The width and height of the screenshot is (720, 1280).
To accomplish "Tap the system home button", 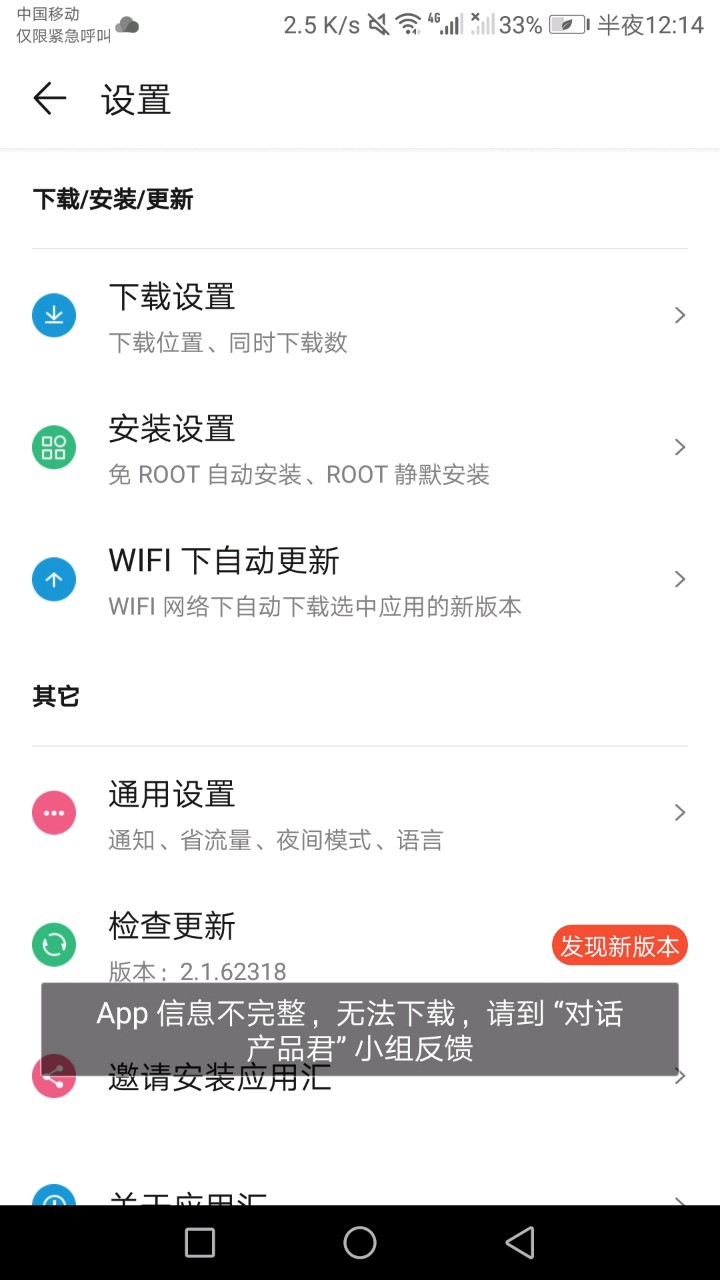I will coord(360,1242).
